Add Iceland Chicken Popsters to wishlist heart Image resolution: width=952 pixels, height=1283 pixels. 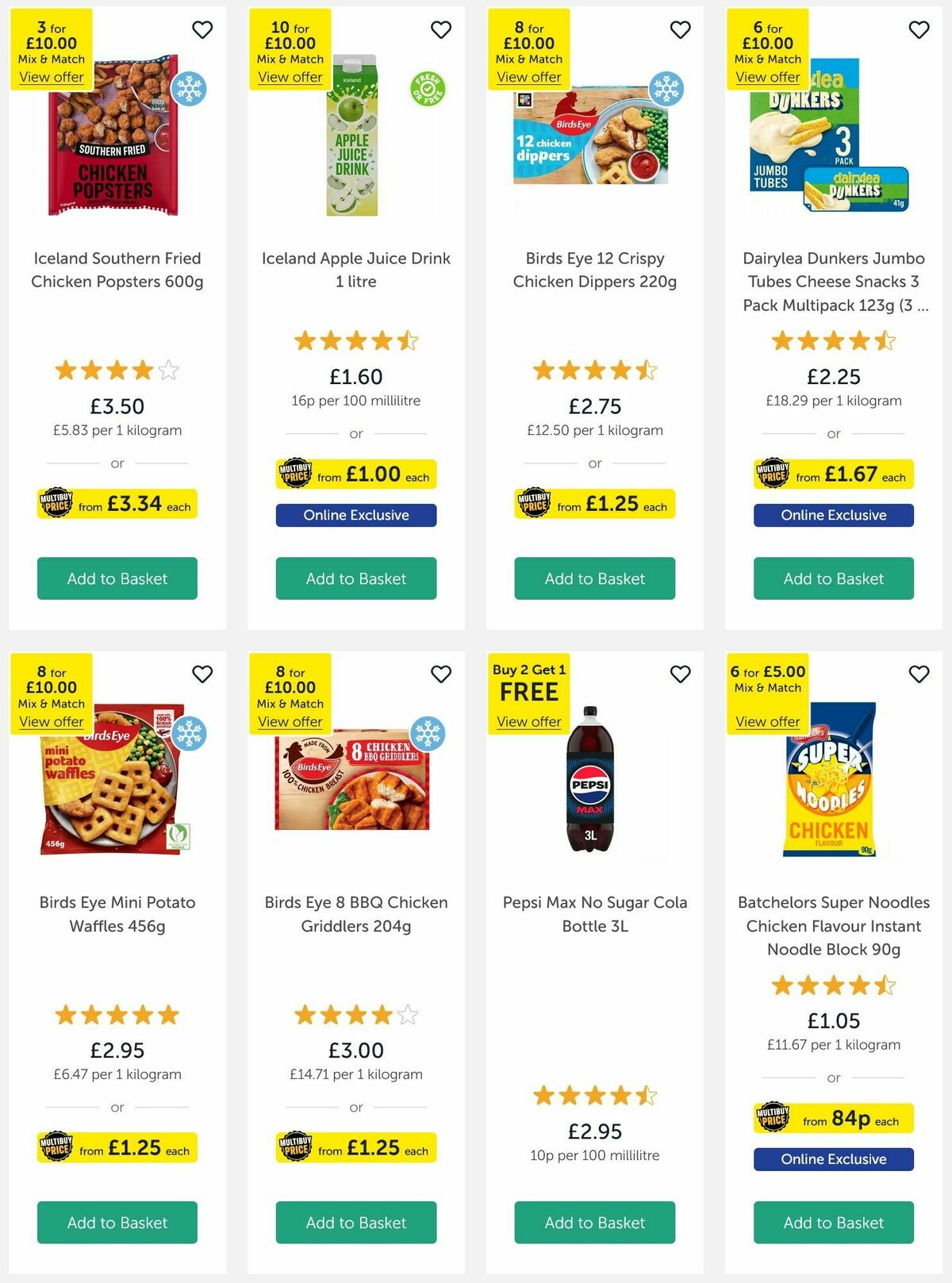pos(203,29)
